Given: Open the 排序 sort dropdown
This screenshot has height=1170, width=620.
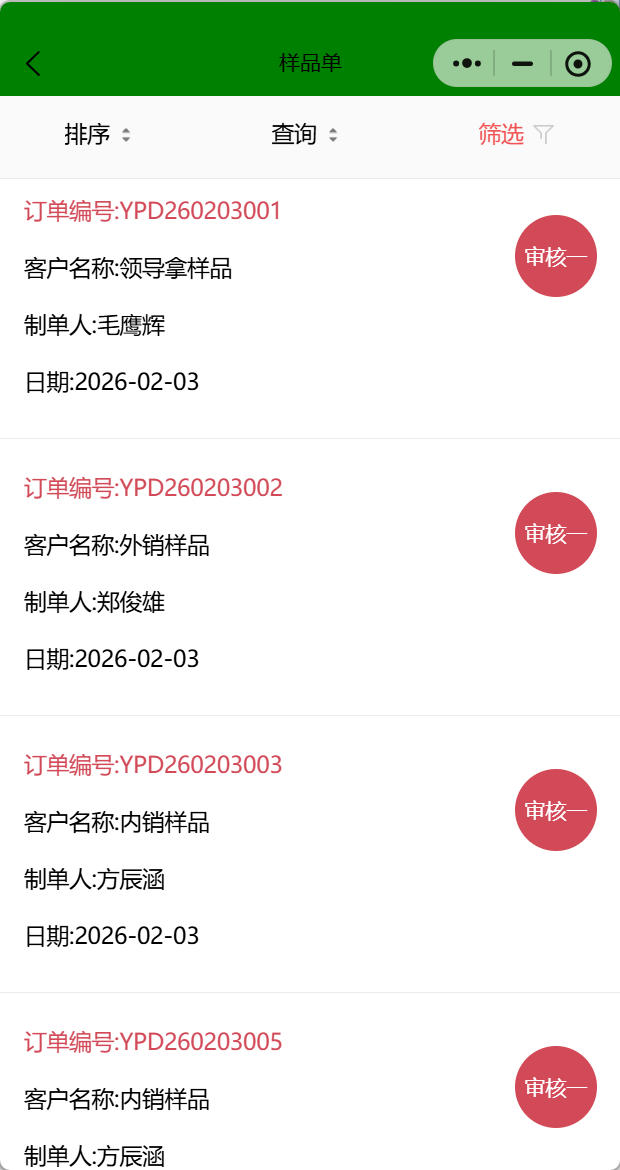Looking at the screenshot, I should coord(97,134).
